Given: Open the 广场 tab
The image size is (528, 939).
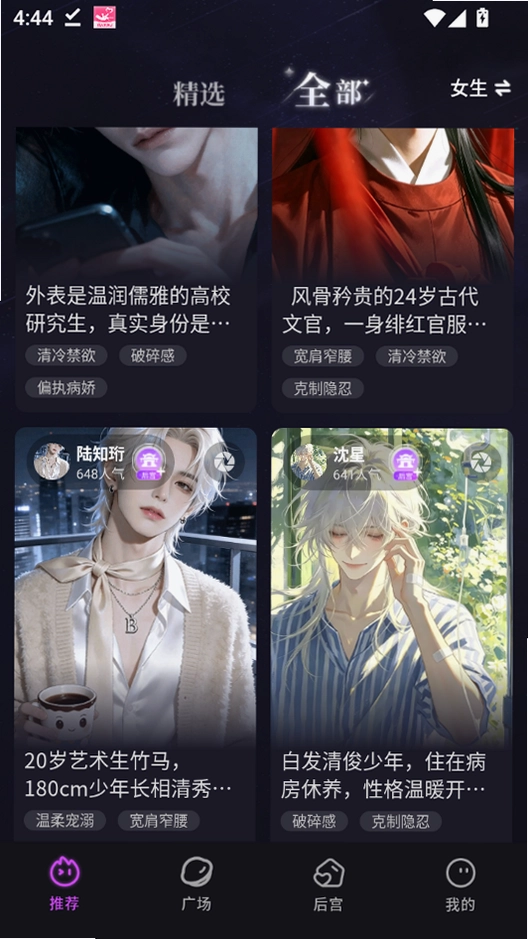Looking at the screenshot, I should pos(196,885).
